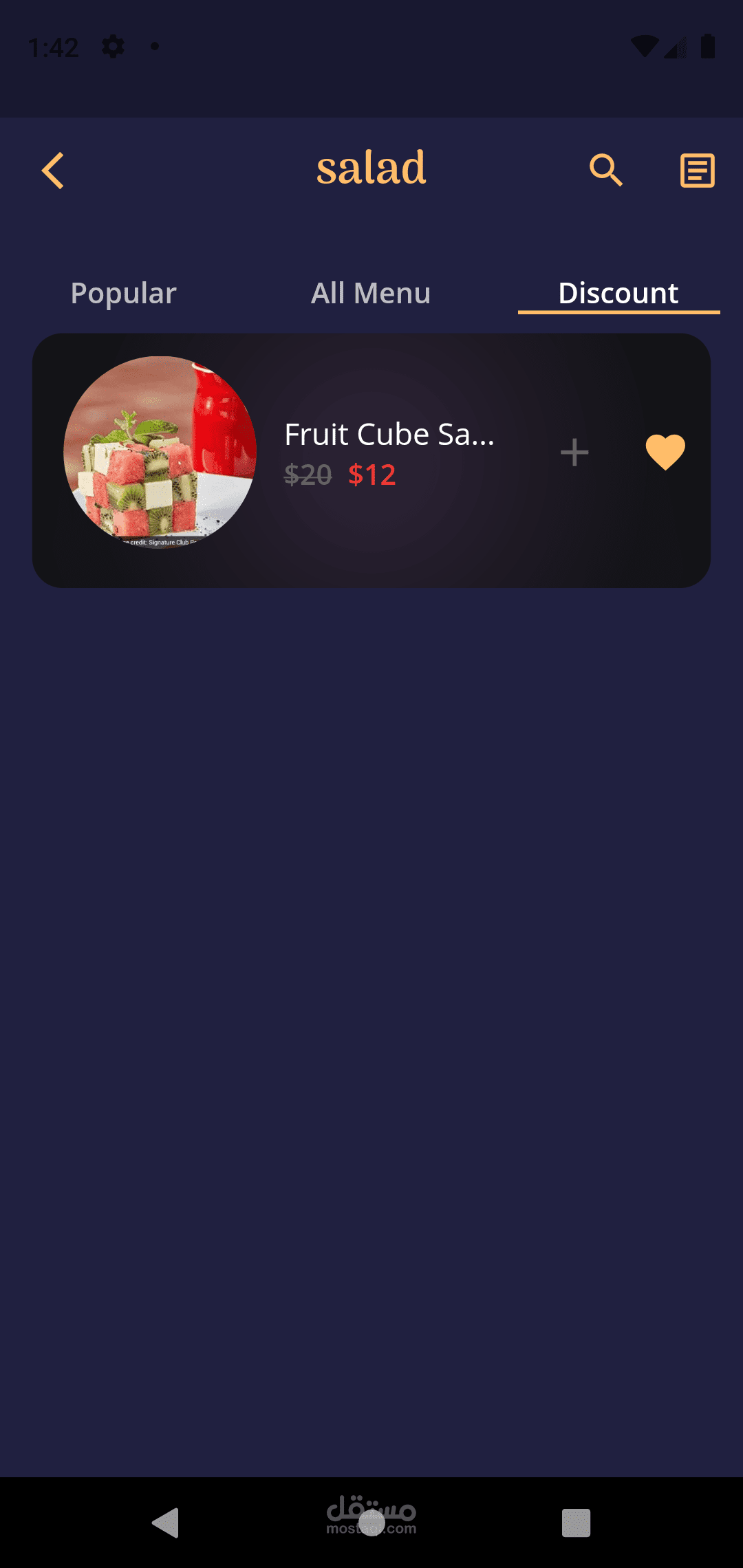This screenshot has height=1568, width=743.
Task: Unfavorite Fruit Cube Salad via the heart
Action: (x=665, y=453)
